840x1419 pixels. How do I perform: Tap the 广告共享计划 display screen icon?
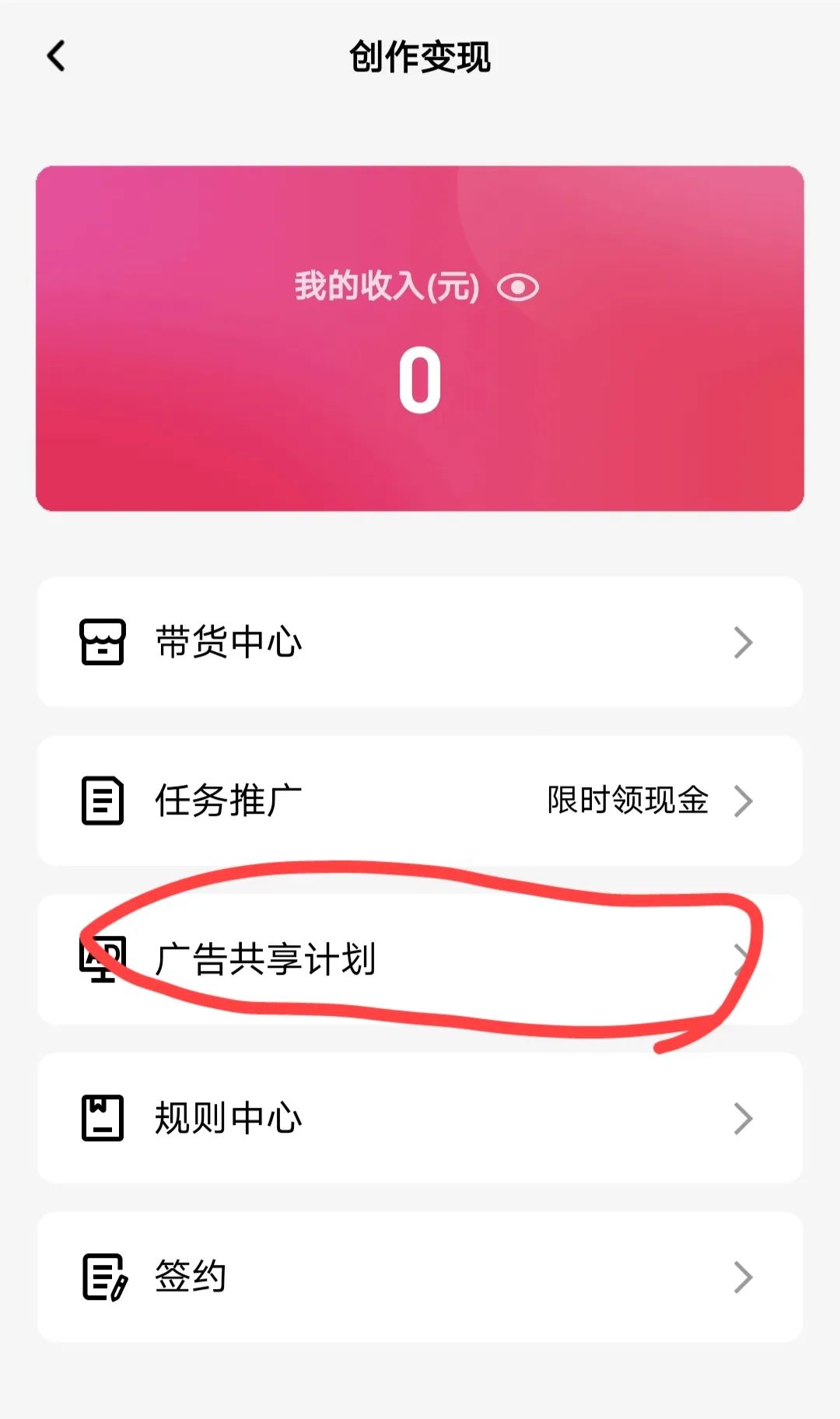101,958
